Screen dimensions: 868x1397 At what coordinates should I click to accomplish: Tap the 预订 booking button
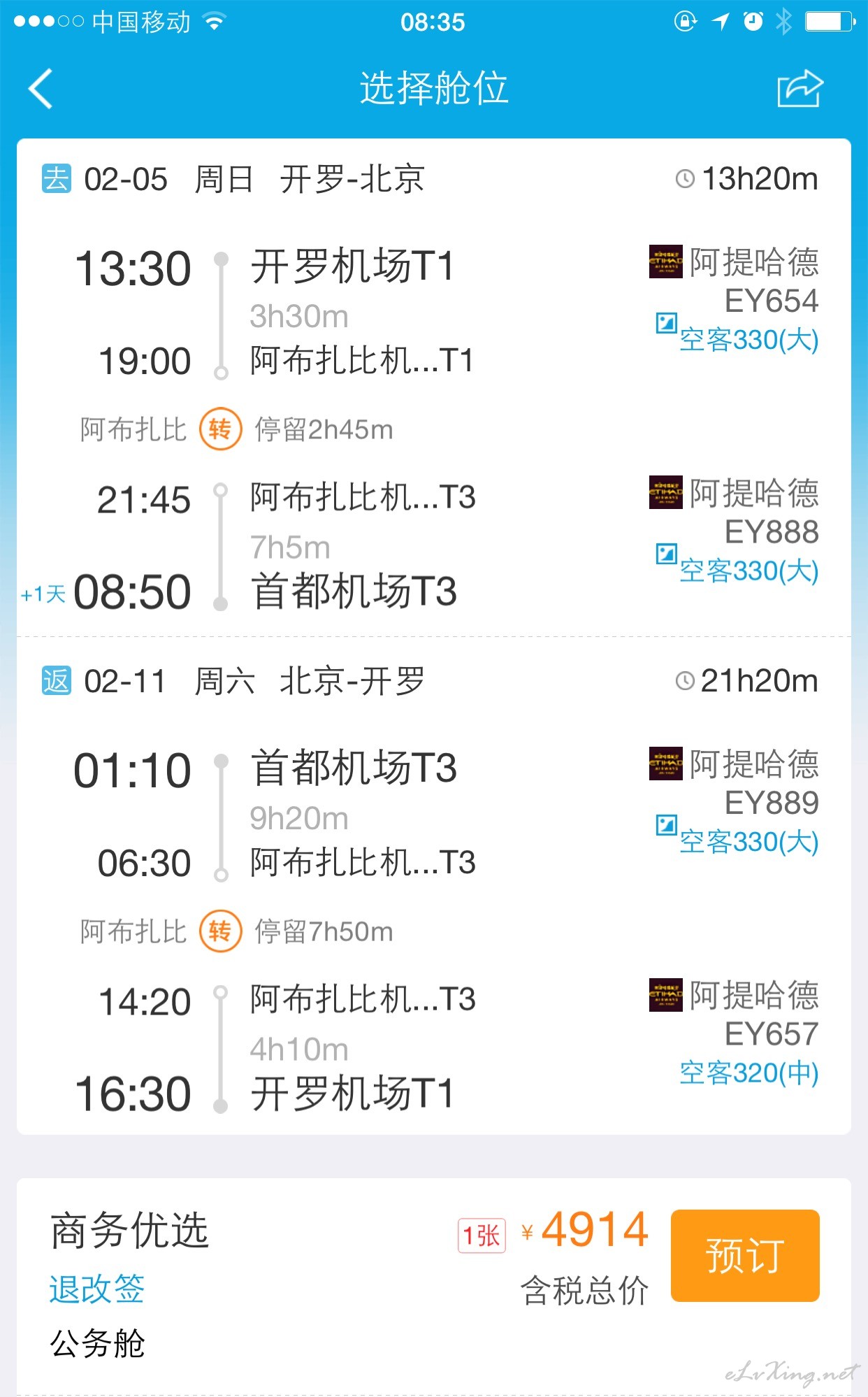745,1256
